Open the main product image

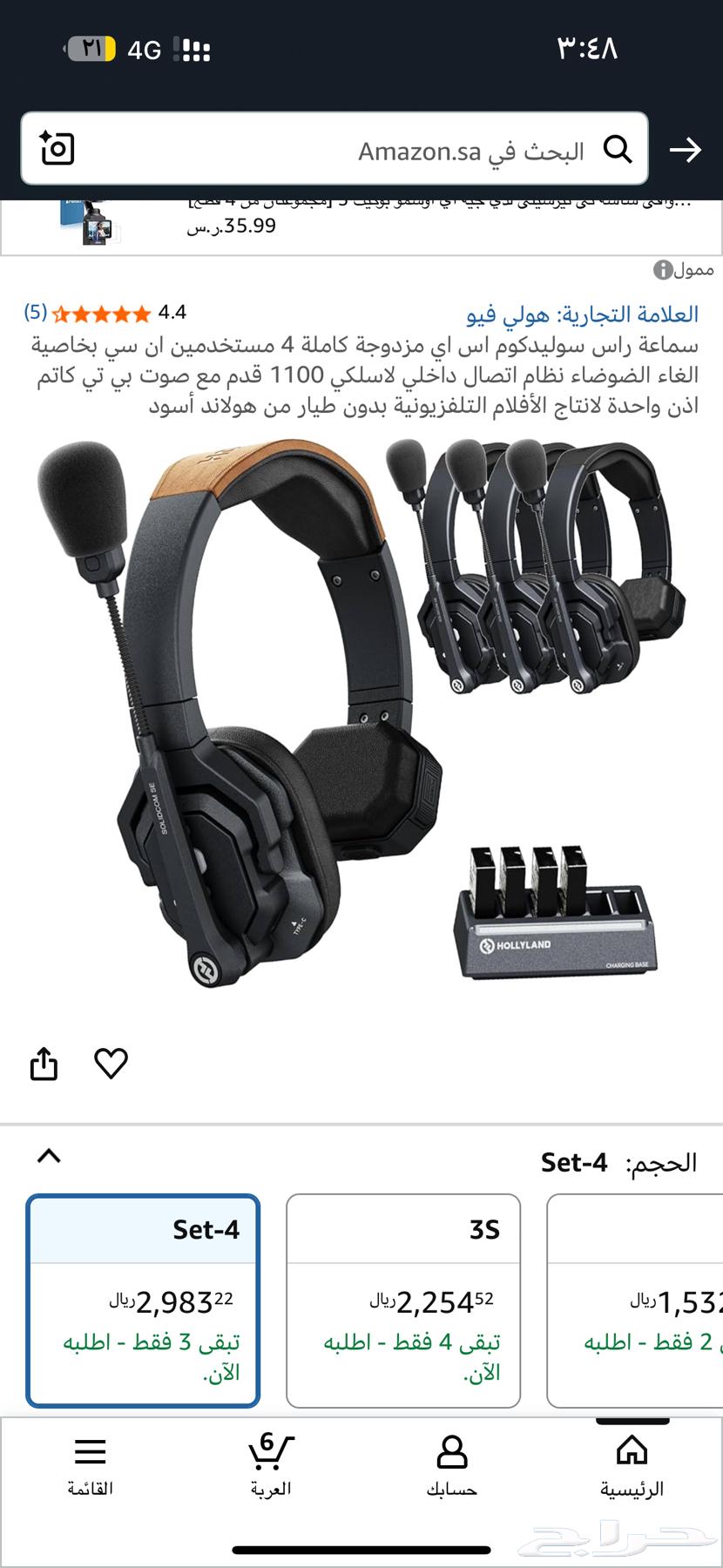(361, 714)
